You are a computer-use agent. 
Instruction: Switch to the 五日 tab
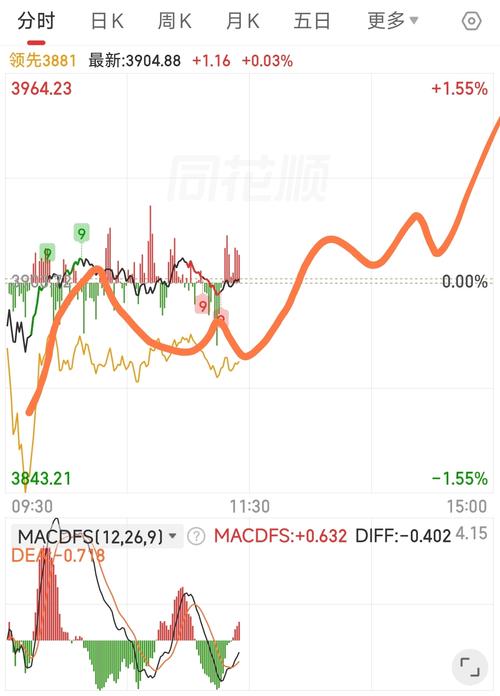click(312, 21)
